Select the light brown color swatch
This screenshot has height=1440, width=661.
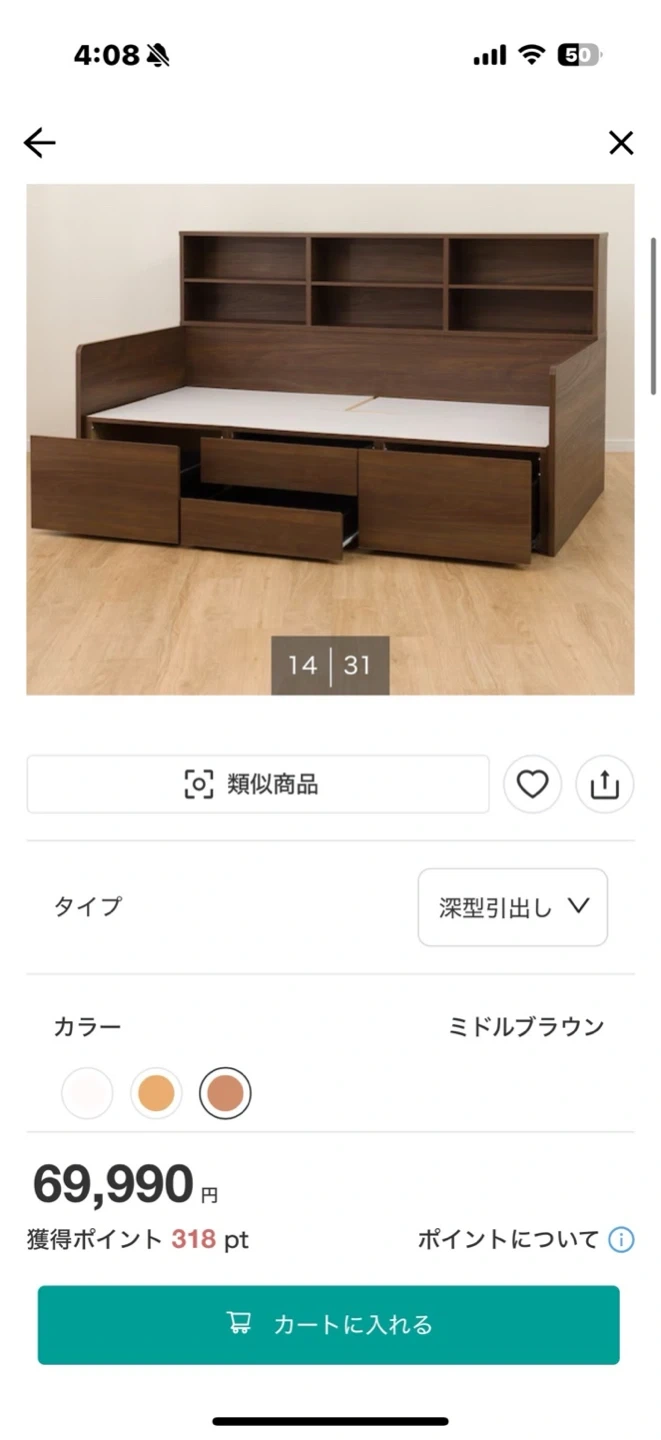coord(156,1093)
